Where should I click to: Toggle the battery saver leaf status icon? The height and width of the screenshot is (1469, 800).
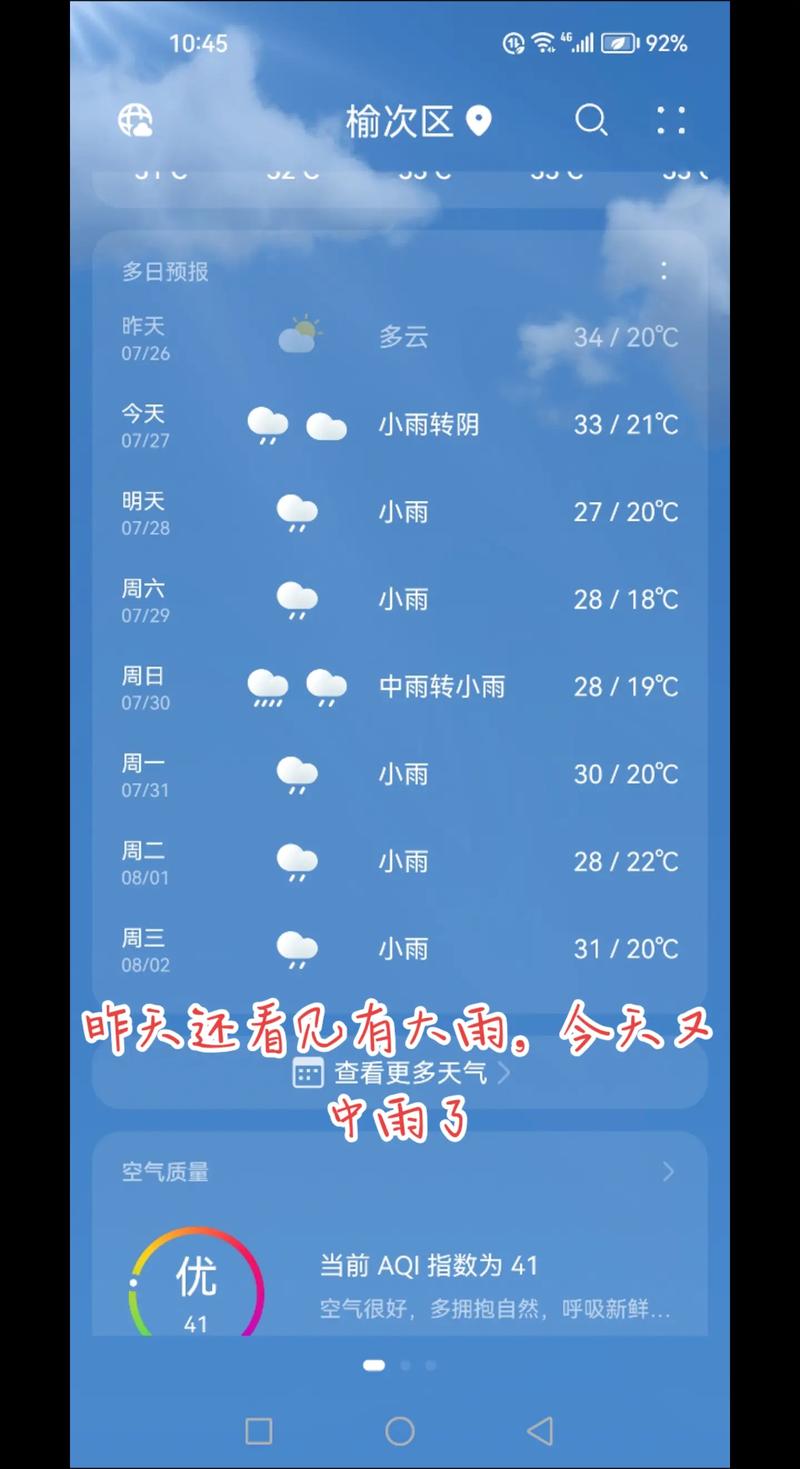coord(618,43)
